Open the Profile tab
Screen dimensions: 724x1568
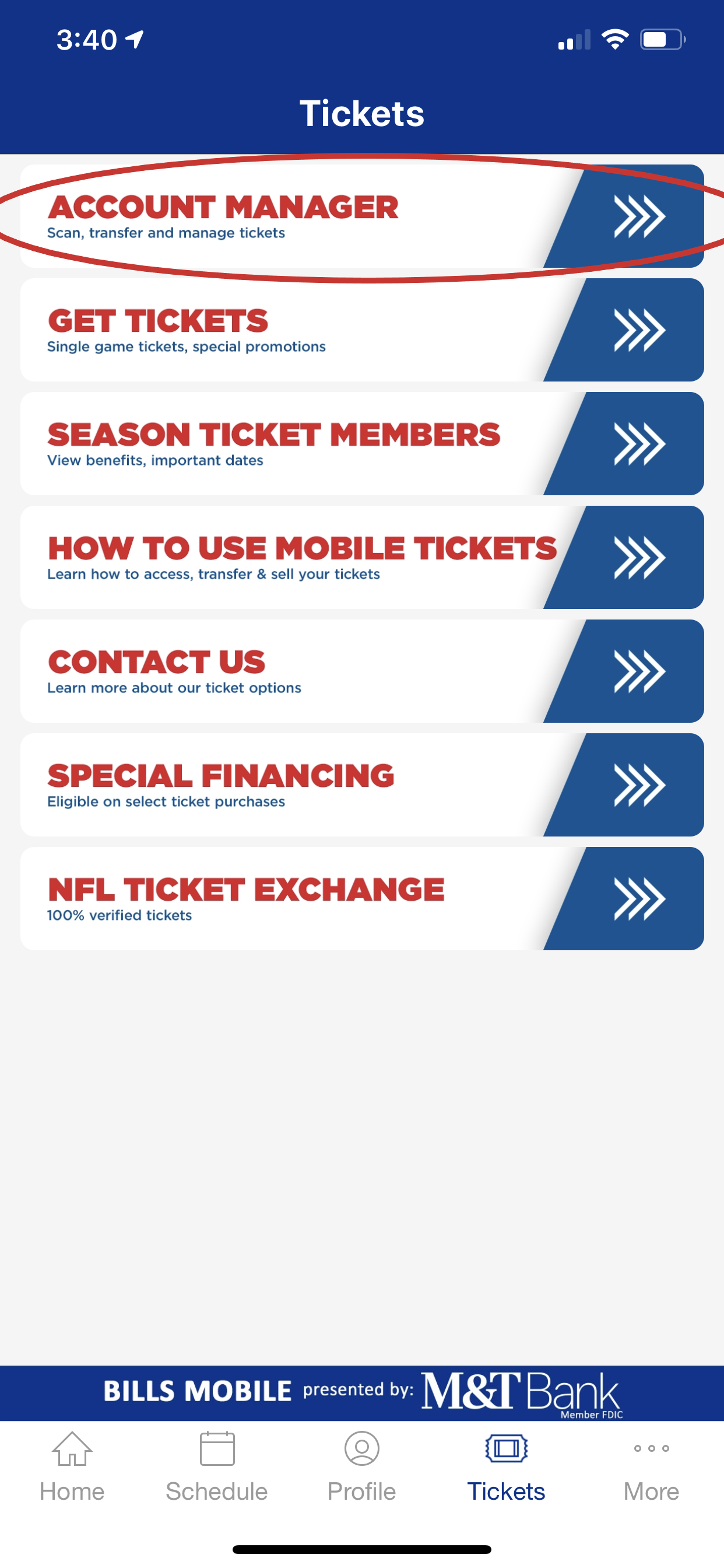tap(361, 1467)
